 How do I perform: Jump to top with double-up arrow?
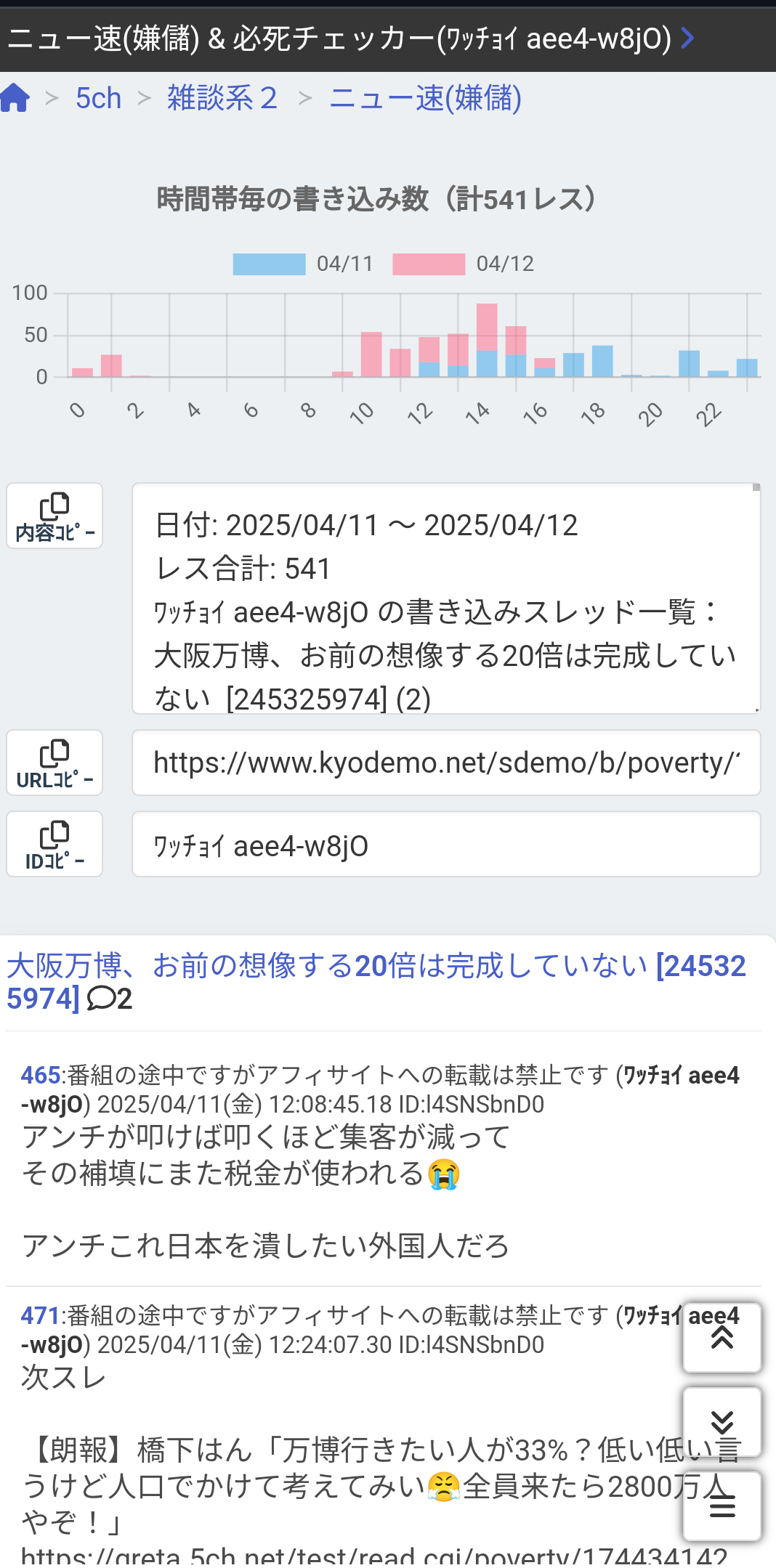[722, 1337]
